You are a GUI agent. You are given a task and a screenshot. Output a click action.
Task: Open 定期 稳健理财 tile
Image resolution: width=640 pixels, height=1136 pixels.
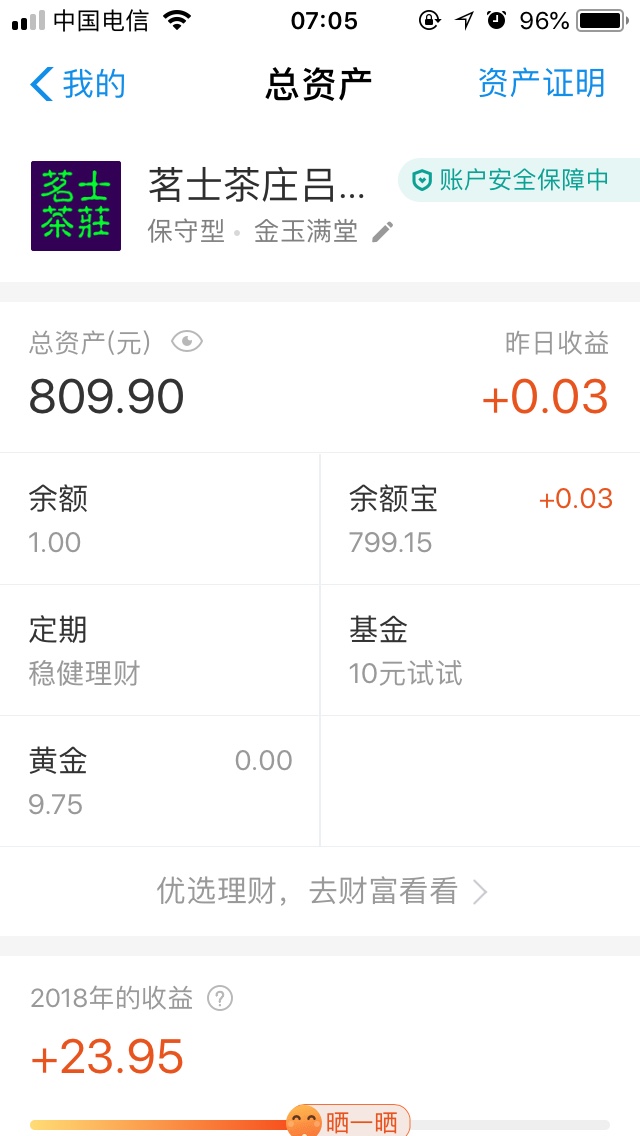point(159,650)
